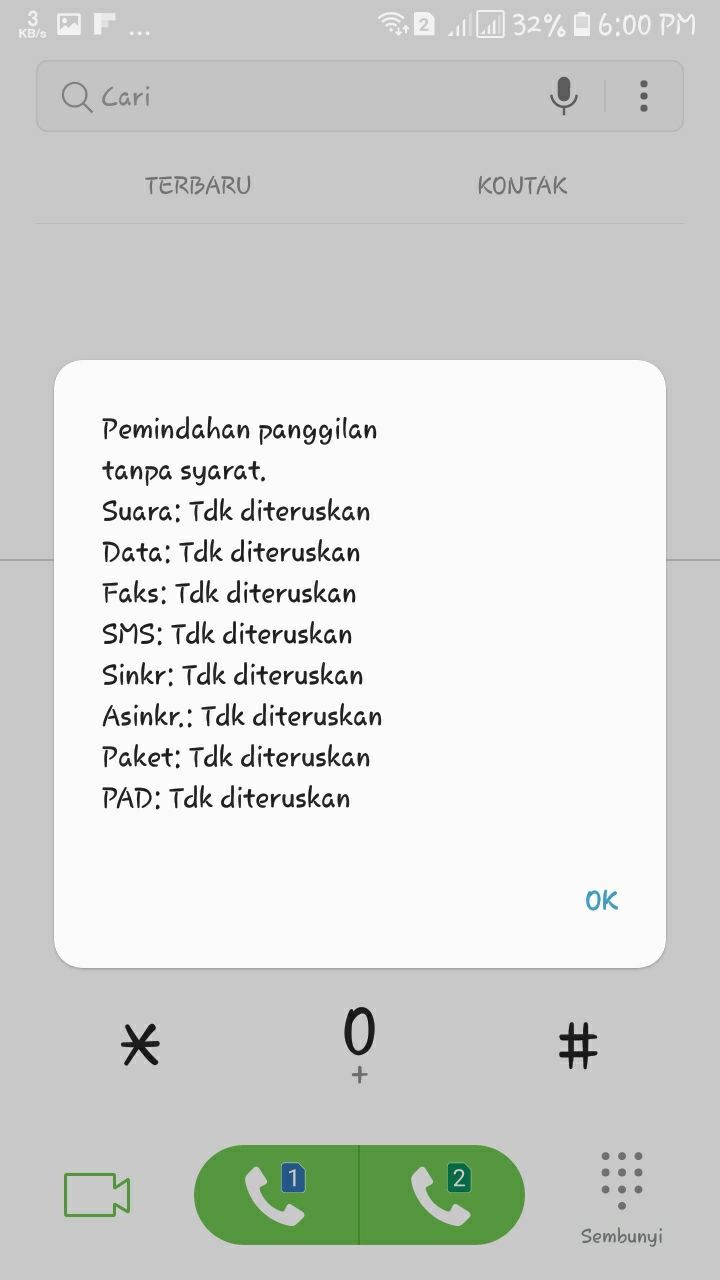Tap the hash key

(578, 1046)
